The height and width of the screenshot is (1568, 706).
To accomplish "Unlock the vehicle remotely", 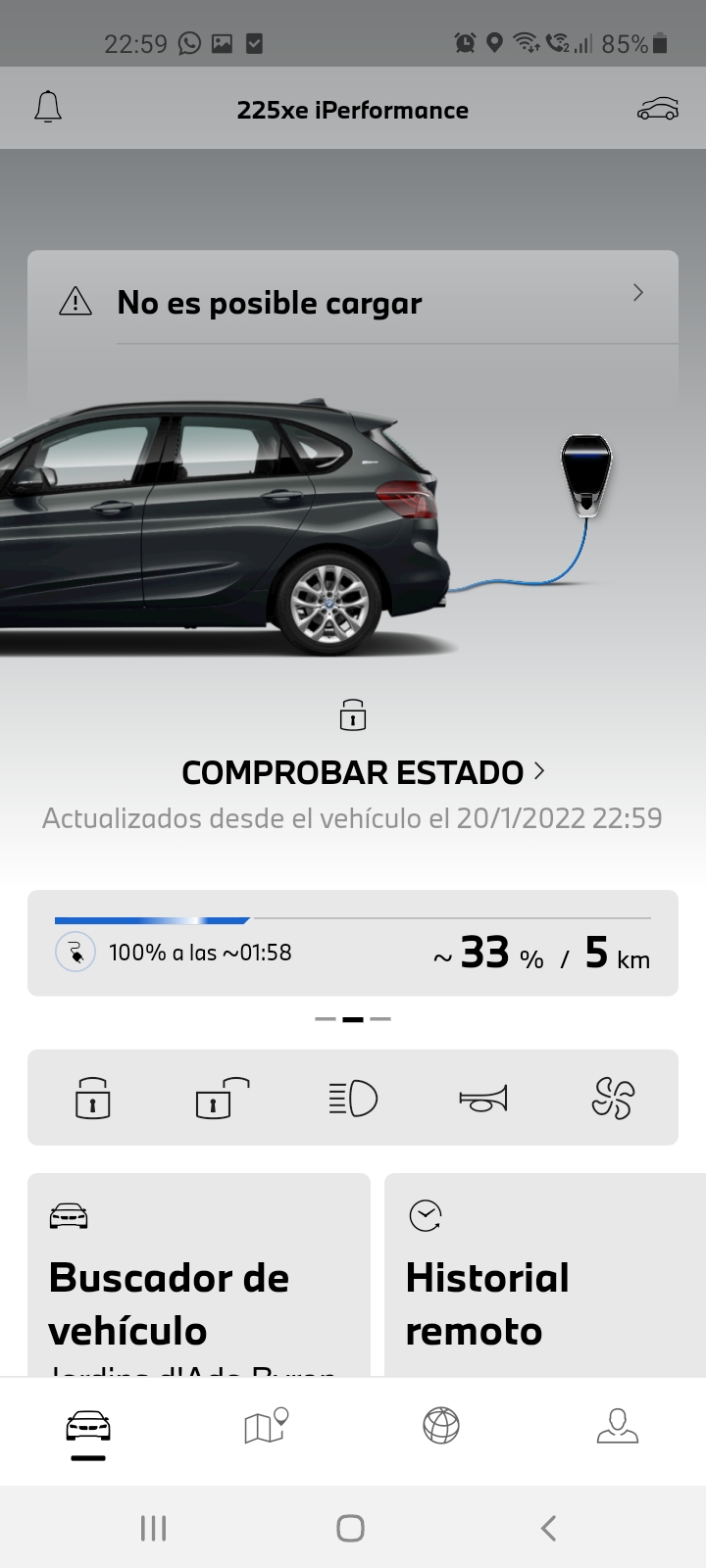I will (223, 1098).
